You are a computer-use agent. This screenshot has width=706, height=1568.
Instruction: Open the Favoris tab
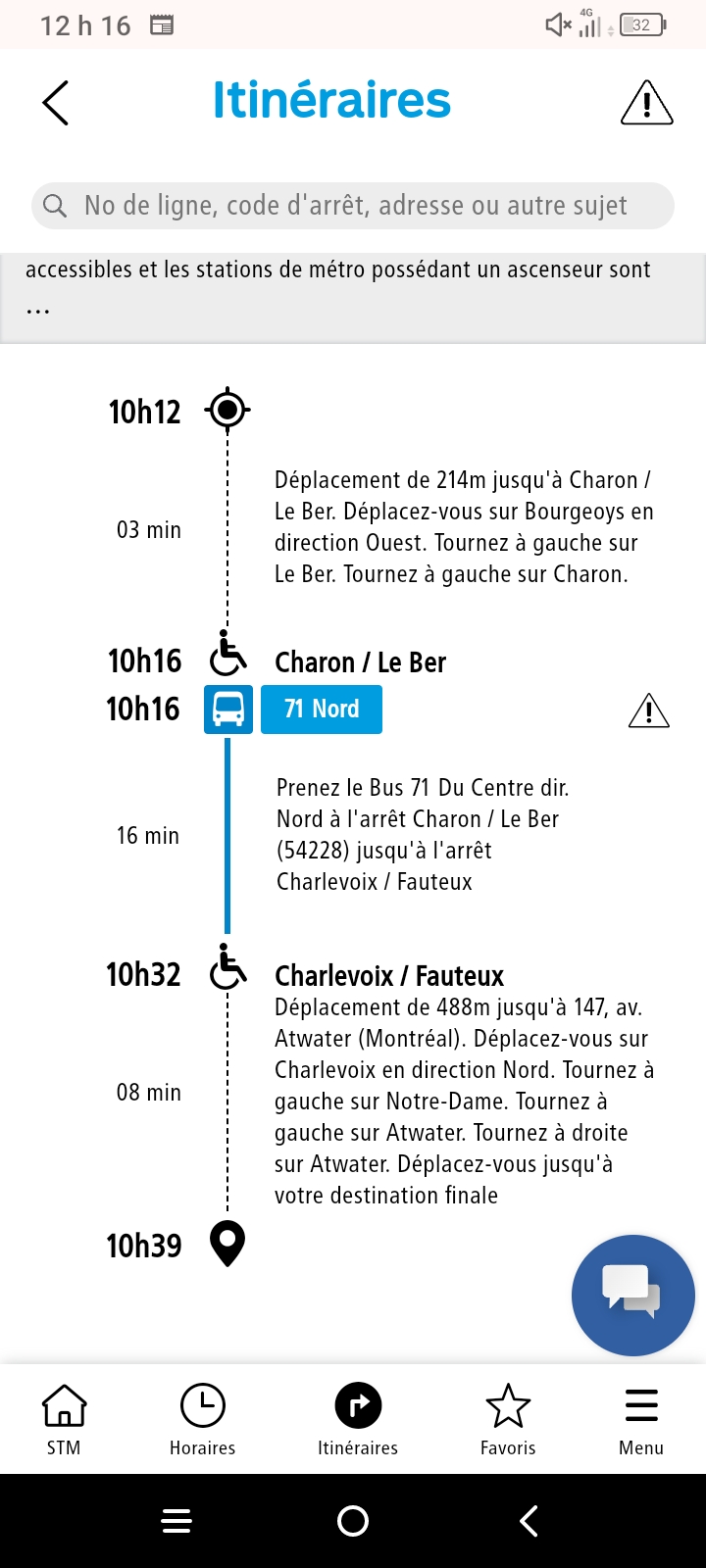(508, 1419)
